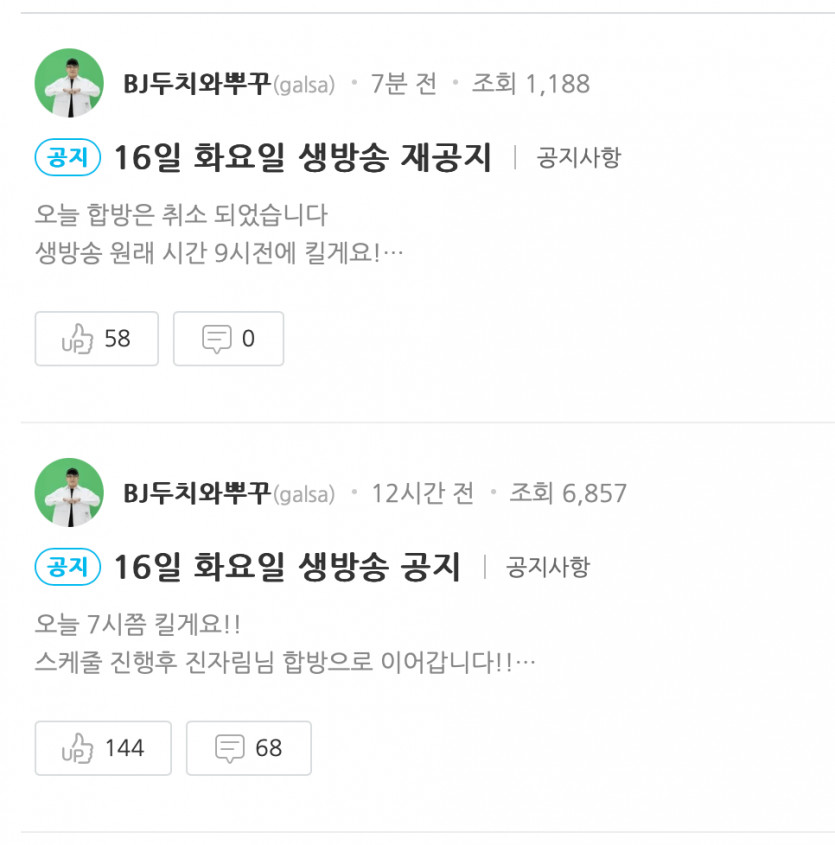
Task: View the 68 comments on 생방송 공지
Action: pos(248,748)
